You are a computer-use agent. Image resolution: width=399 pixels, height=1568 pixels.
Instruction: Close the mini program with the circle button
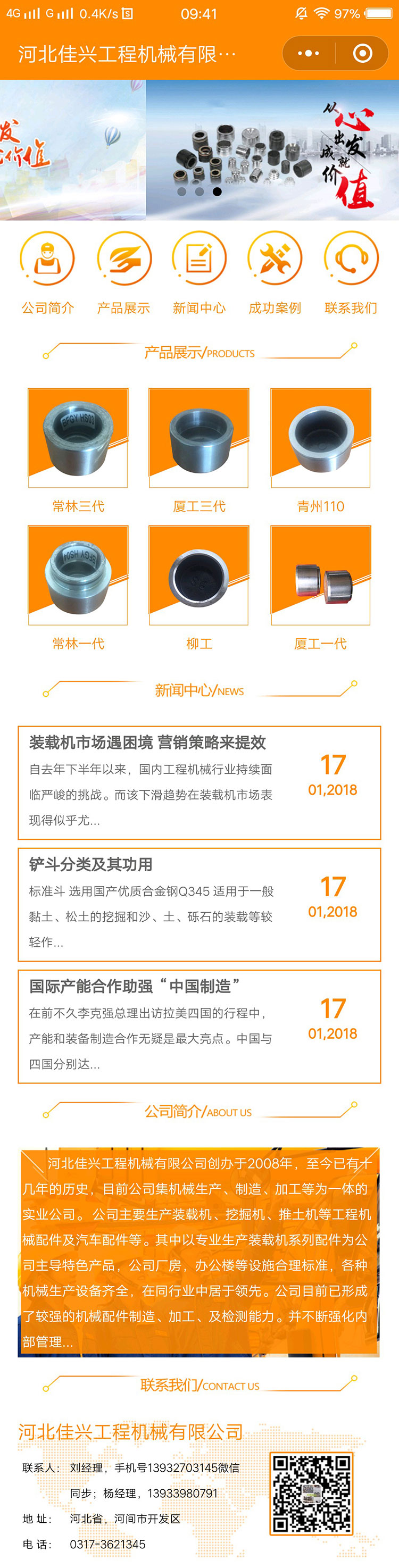(x=362, y=54)
